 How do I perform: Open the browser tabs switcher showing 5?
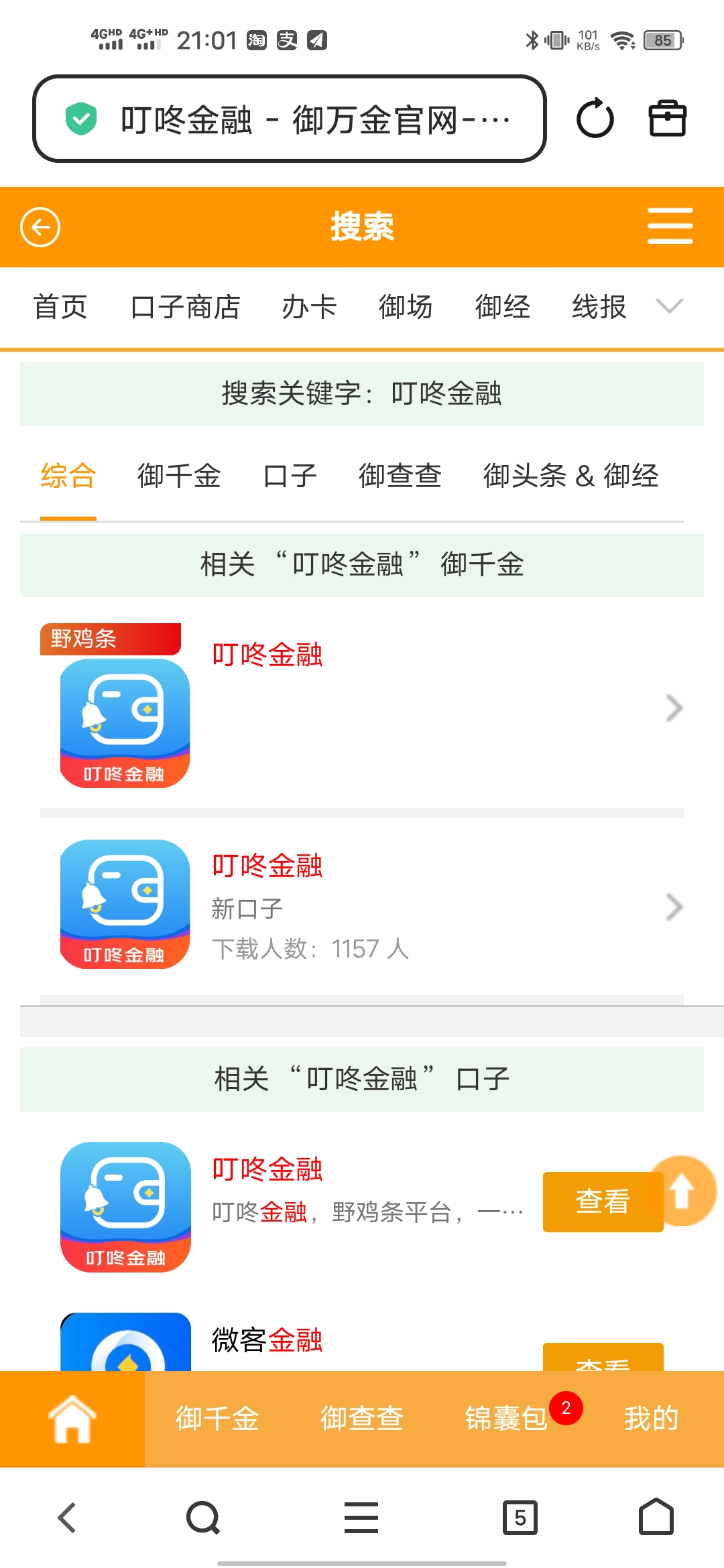[520, 1518]
